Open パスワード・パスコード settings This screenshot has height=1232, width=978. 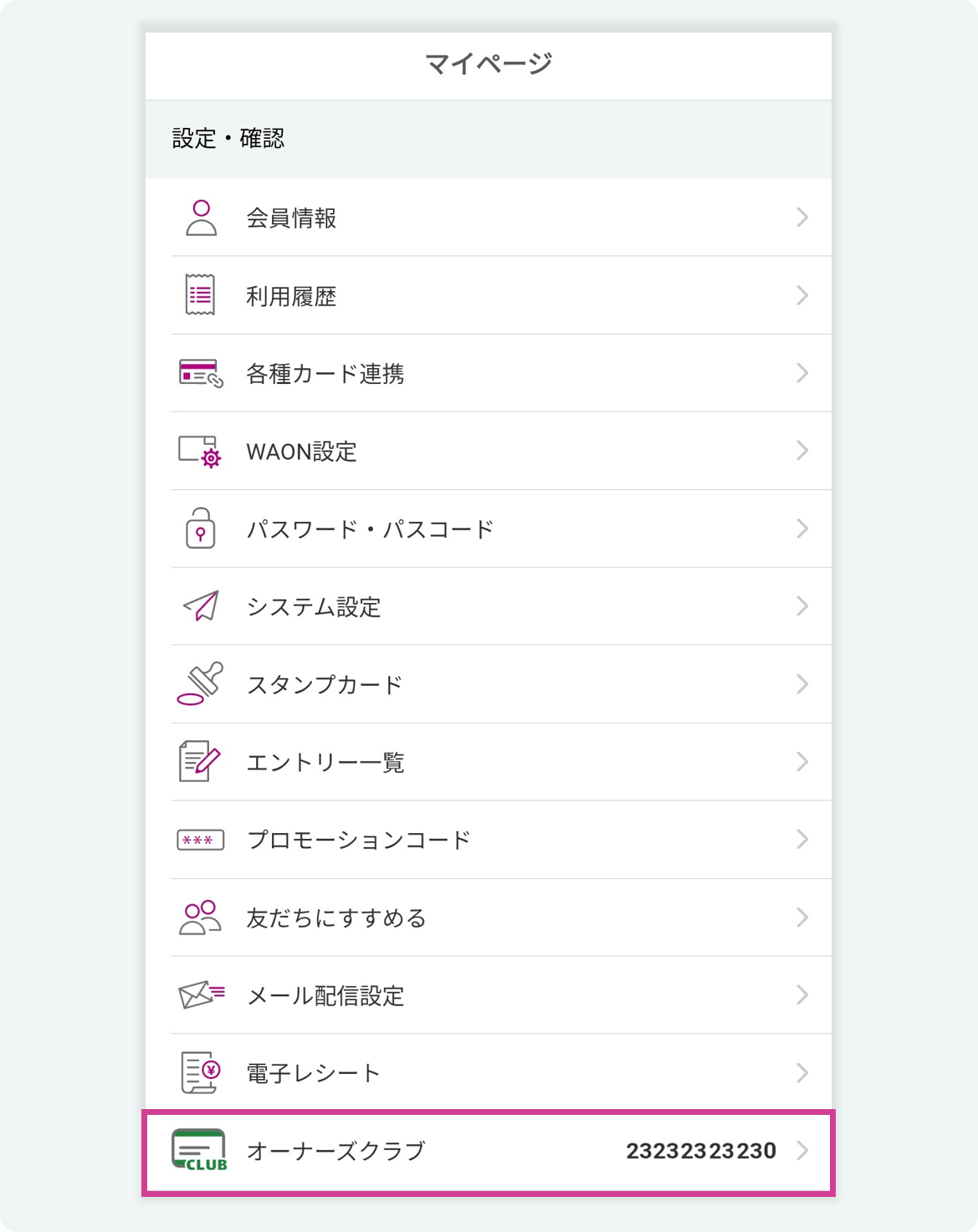tap(489, 529)
